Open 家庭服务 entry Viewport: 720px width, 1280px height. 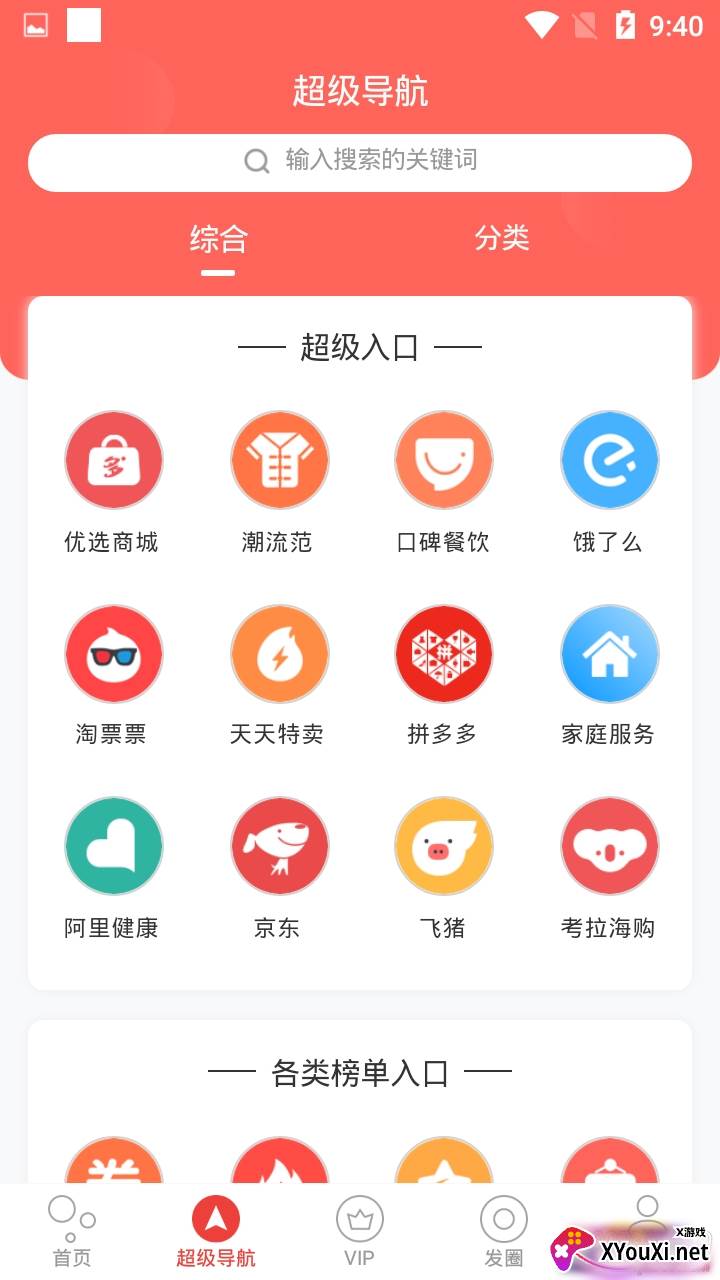click(x=609, y=654)
